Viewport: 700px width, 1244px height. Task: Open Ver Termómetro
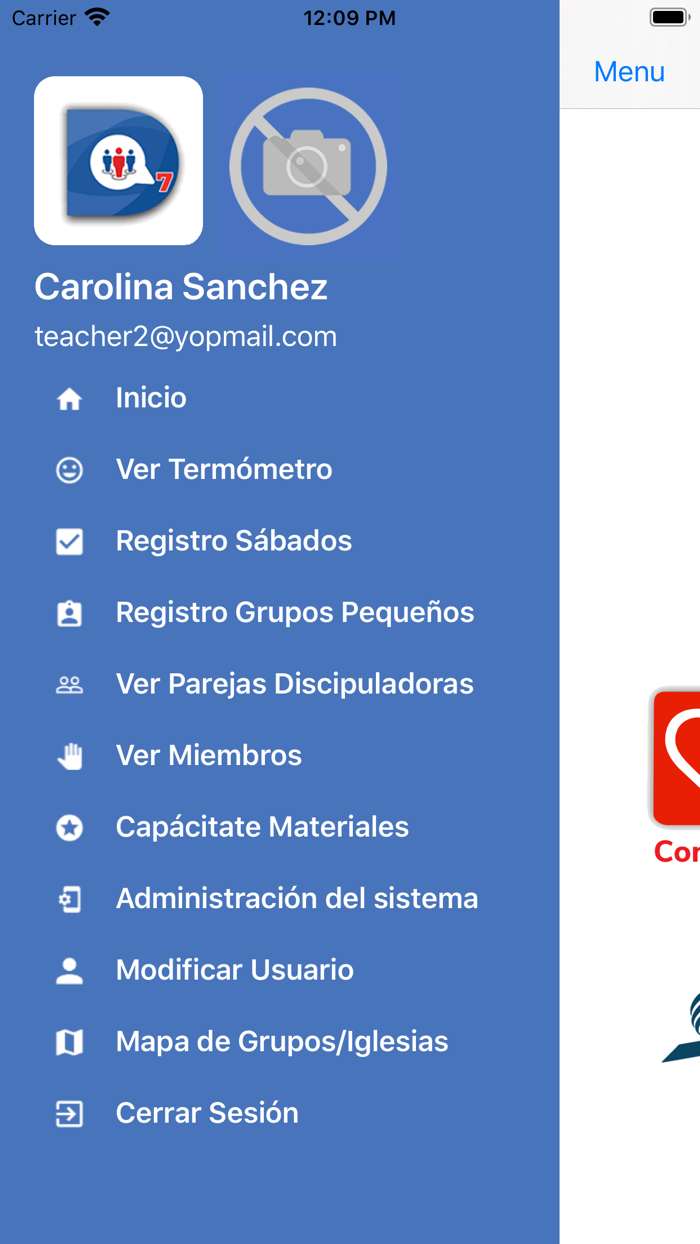coord(279,470)
